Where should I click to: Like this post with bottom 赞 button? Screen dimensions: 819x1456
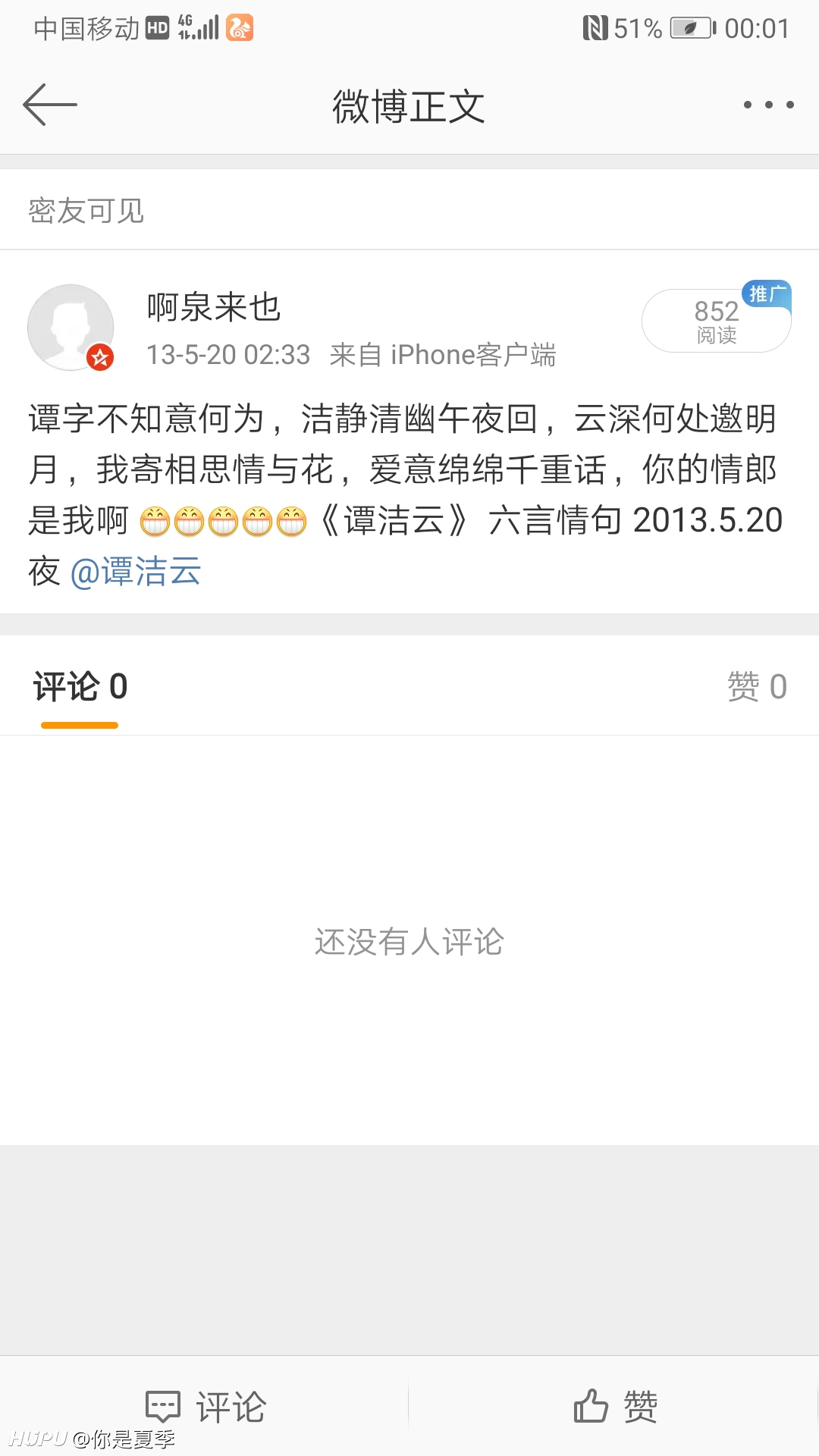[x=615, y=1407]
